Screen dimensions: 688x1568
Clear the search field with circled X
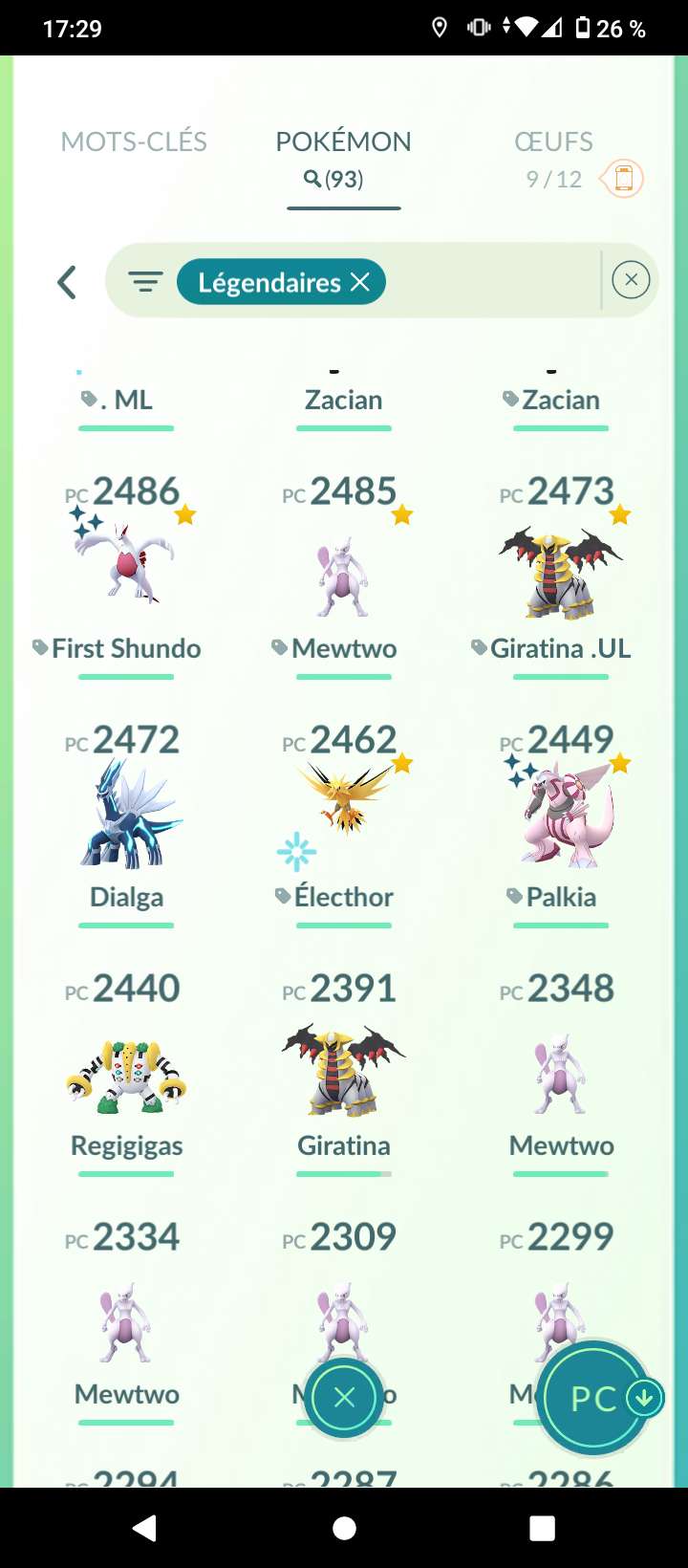point(631,280)
